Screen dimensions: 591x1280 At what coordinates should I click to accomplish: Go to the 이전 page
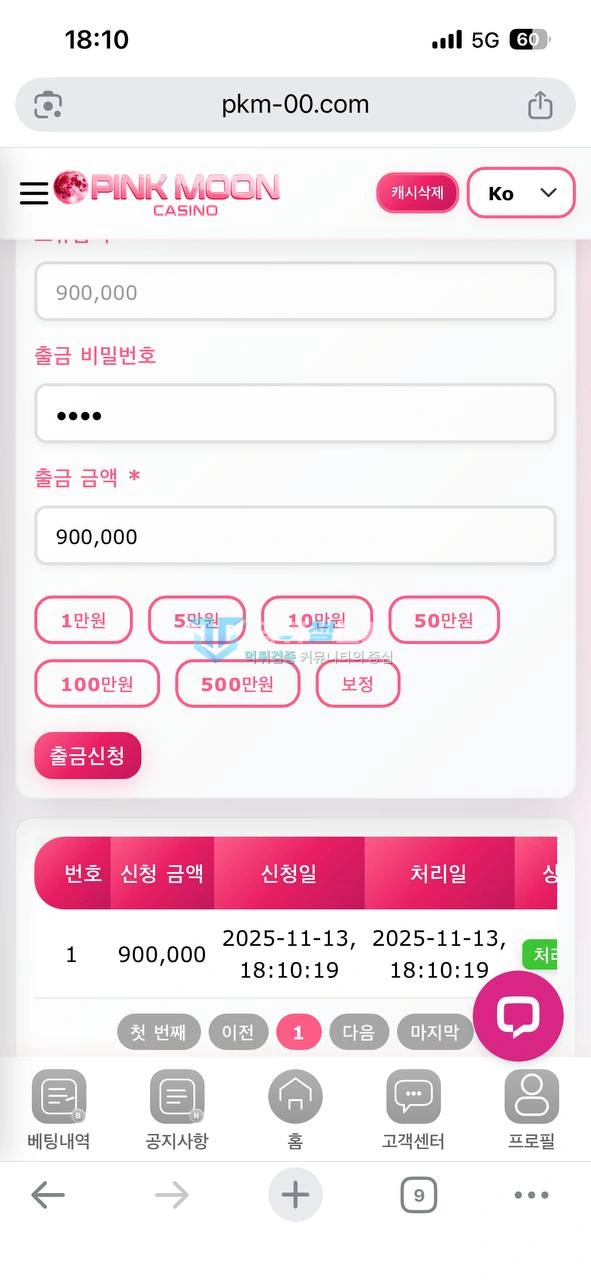pyautogui.click(x=238, y=1032)
